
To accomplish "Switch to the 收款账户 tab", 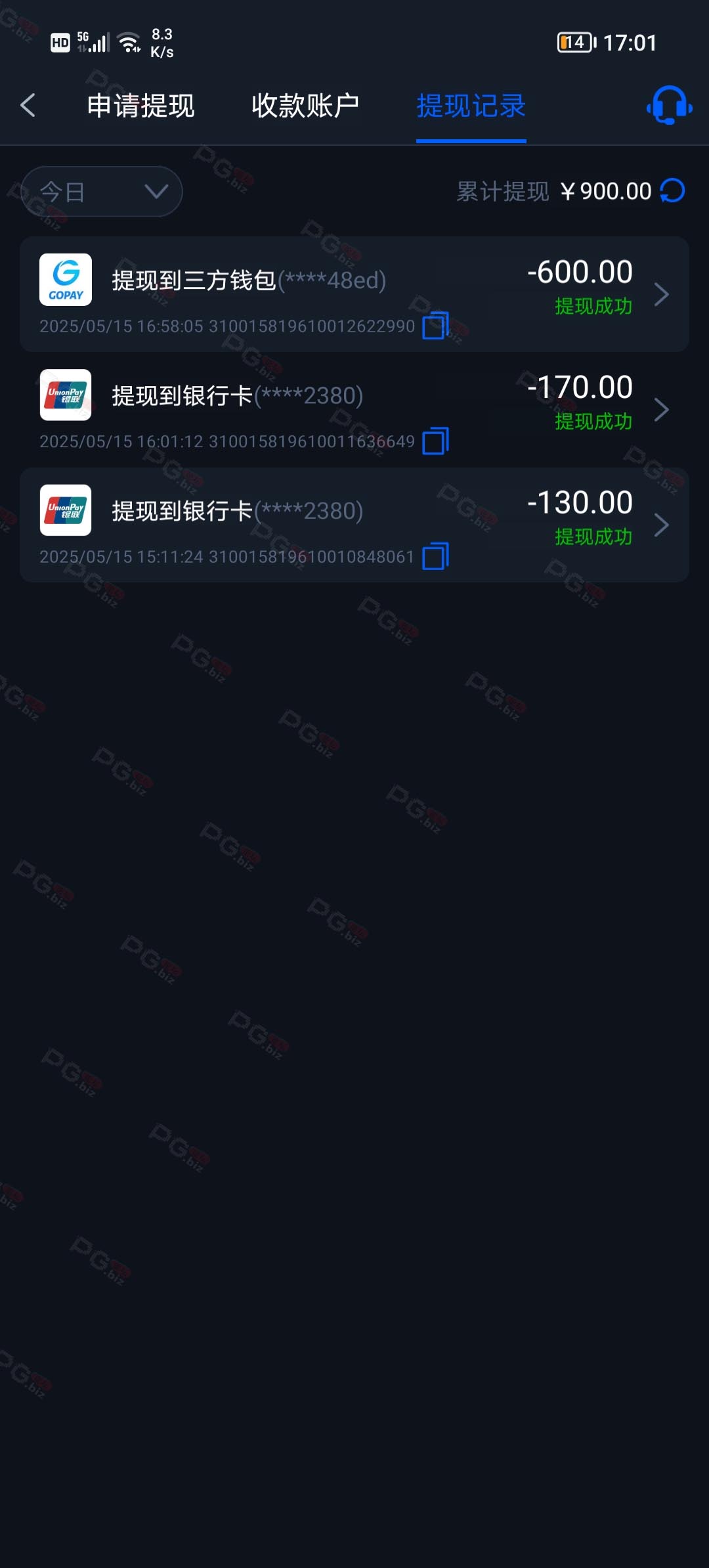I will click(x=305, y=106).
